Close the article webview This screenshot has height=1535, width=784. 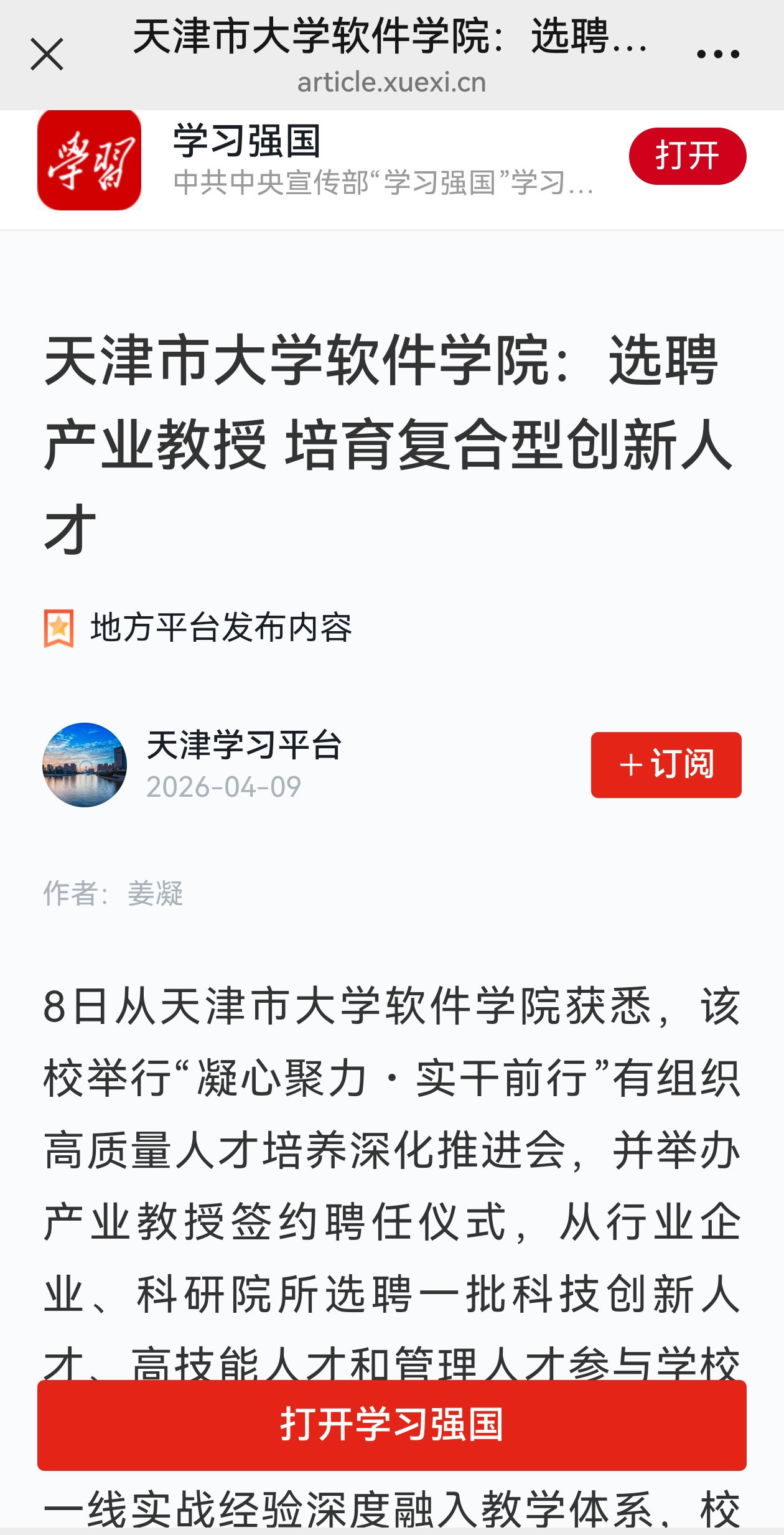click(47, 55)
